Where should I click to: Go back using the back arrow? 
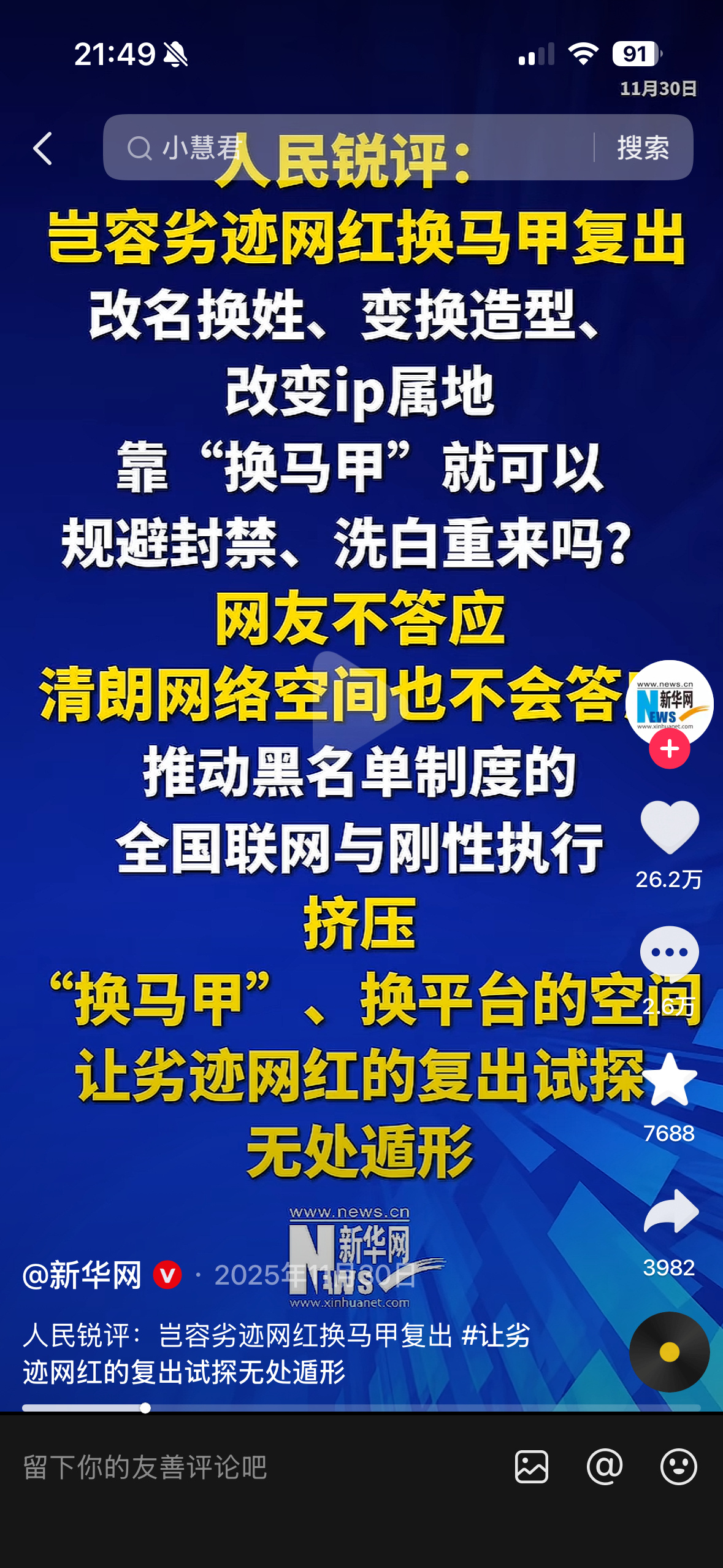pos(43,148)
